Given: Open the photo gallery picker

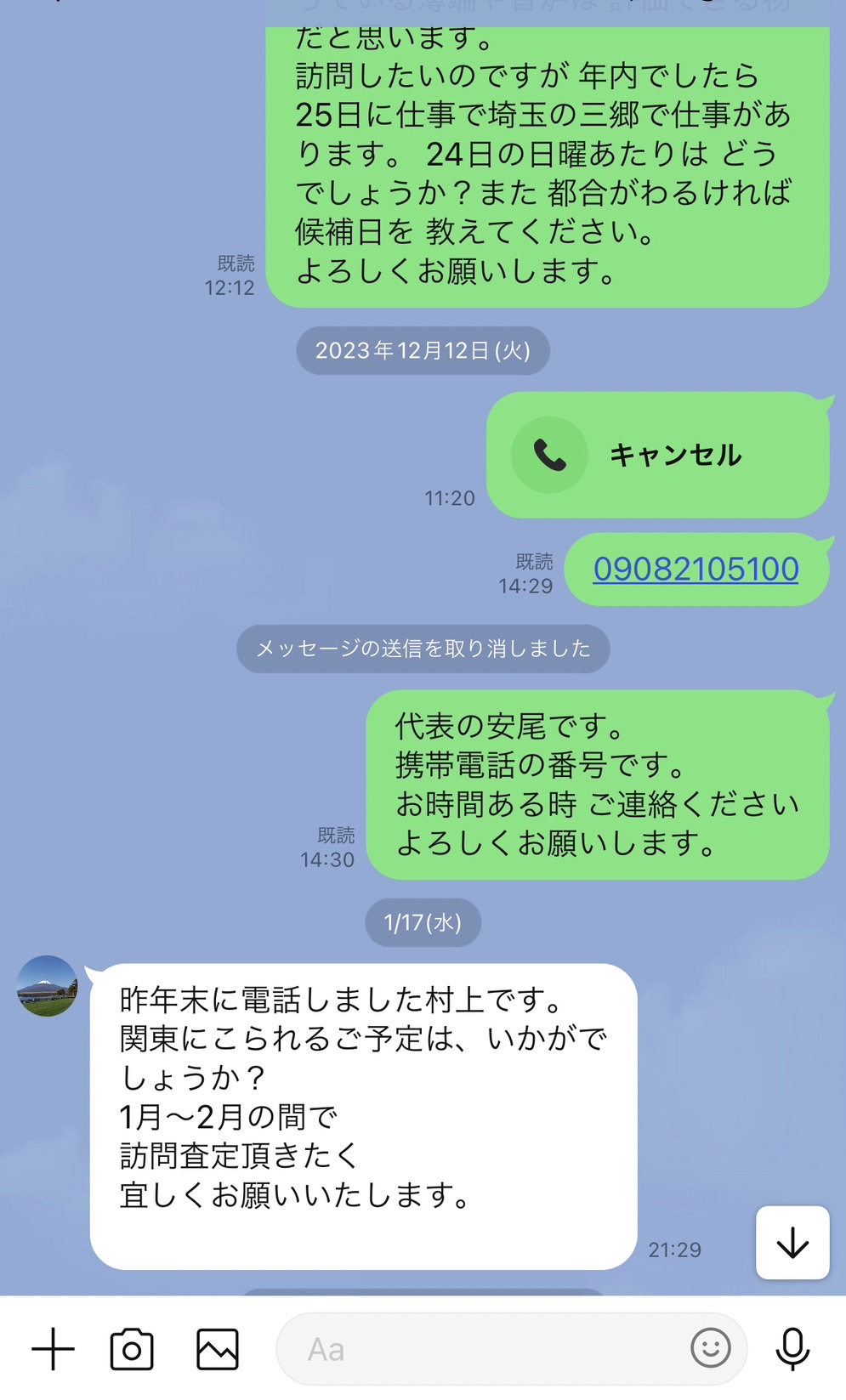Looking at the screenshot, I should point(218,1348).
